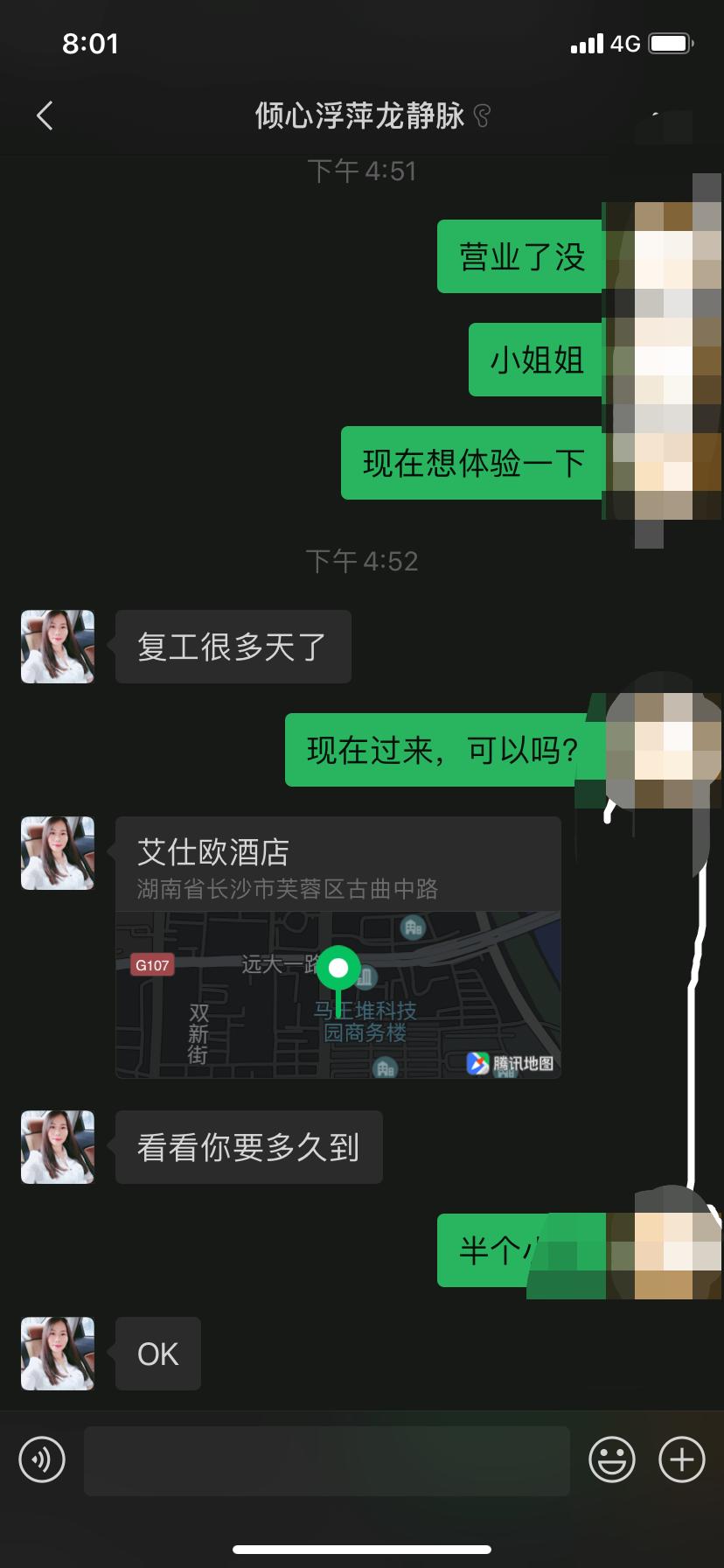Image resolution: width=724 pixels, height=1568 pixels.
Task: Tap the OK message bubble
Action: tap(157, 1354)
